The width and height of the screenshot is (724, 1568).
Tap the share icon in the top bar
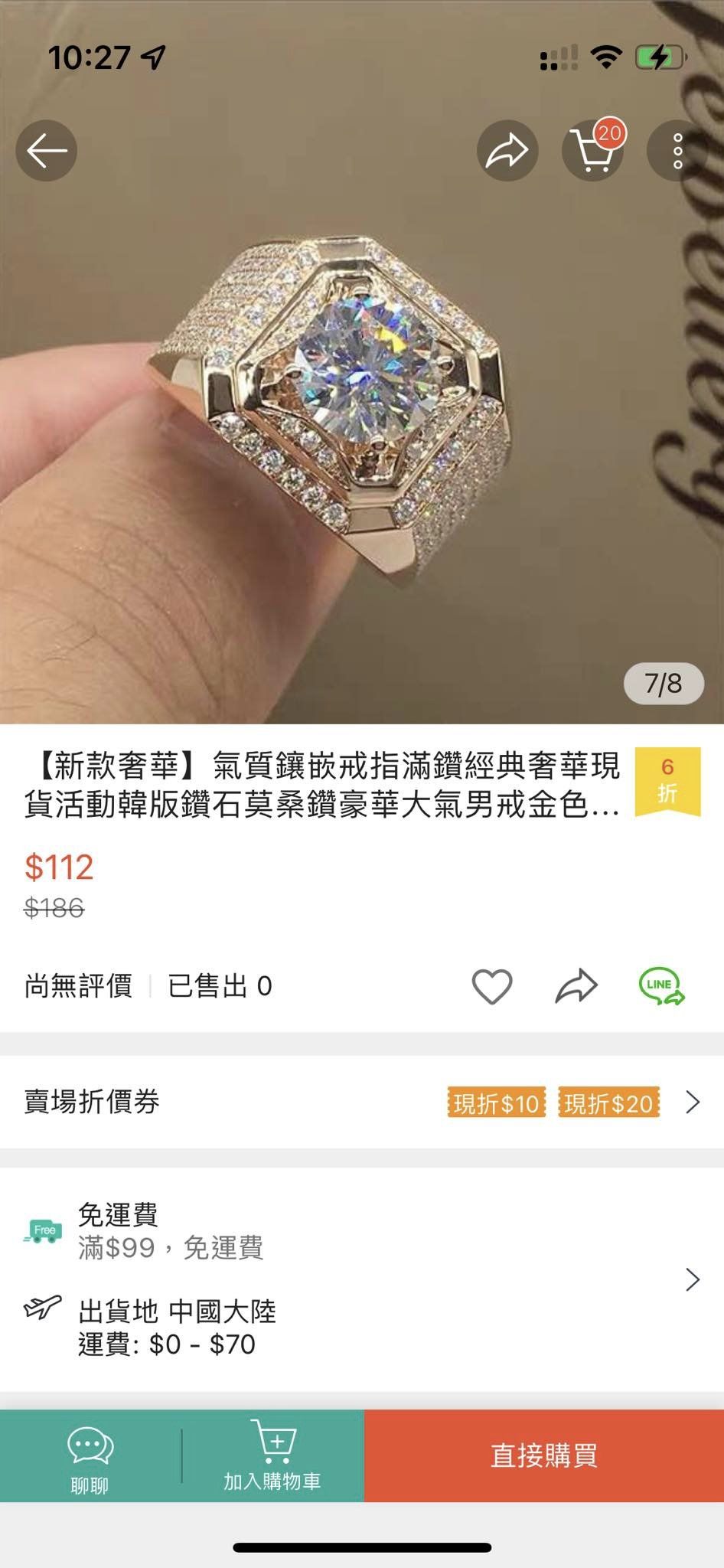(x=507, y=151)
